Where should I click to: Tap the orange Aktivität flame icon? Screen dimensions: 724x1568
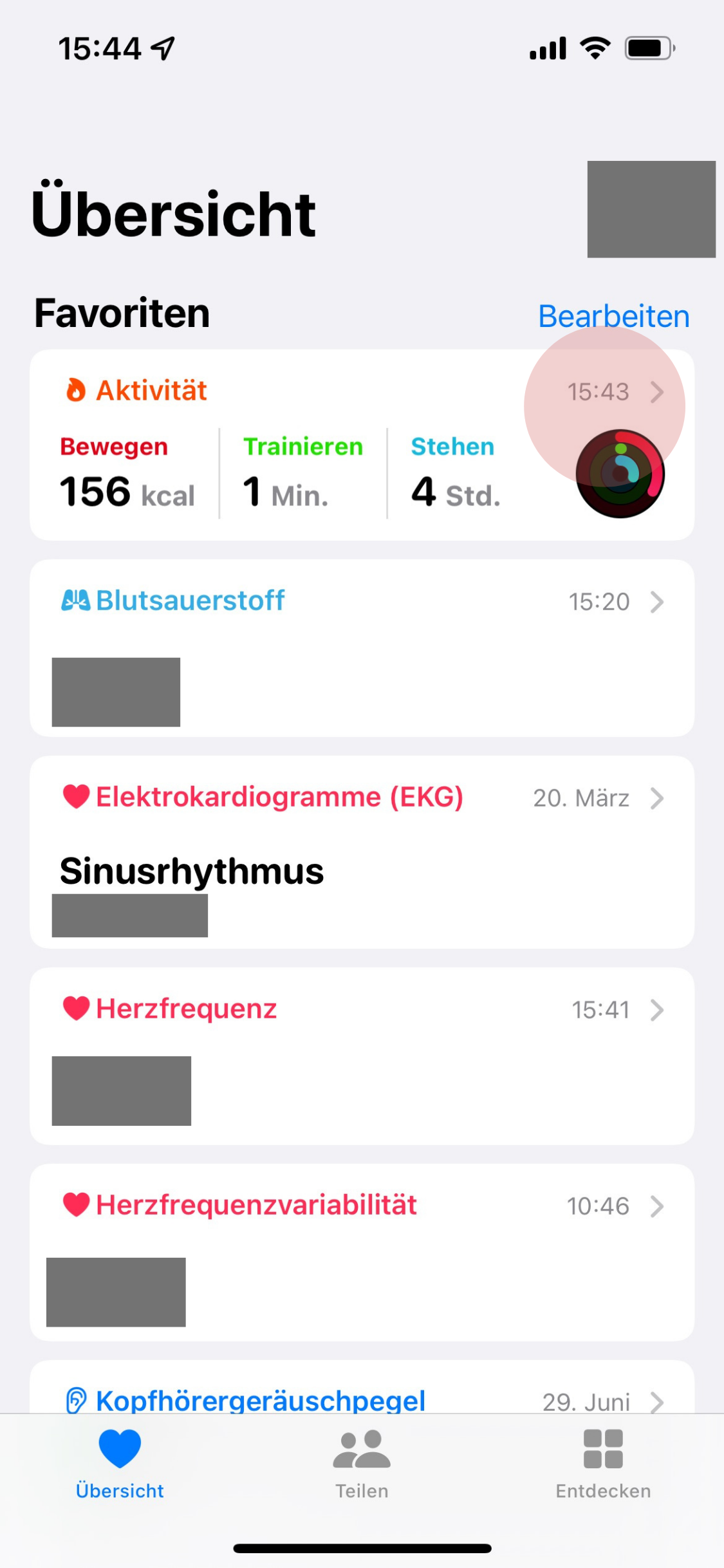[x=75, y=390]
